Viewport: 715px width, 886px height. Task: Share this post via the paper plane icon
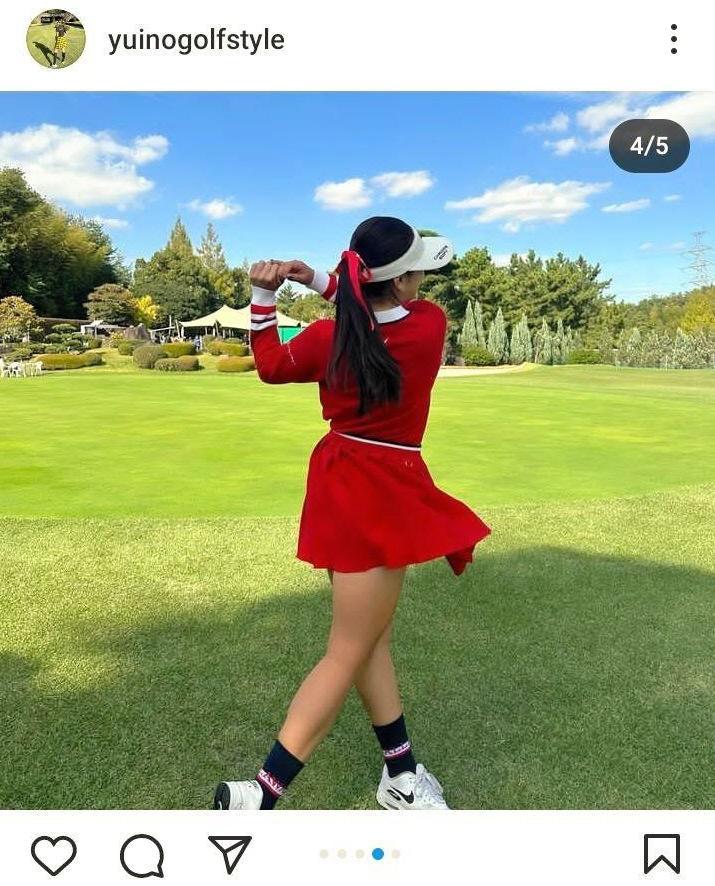[x=229, y=854]
